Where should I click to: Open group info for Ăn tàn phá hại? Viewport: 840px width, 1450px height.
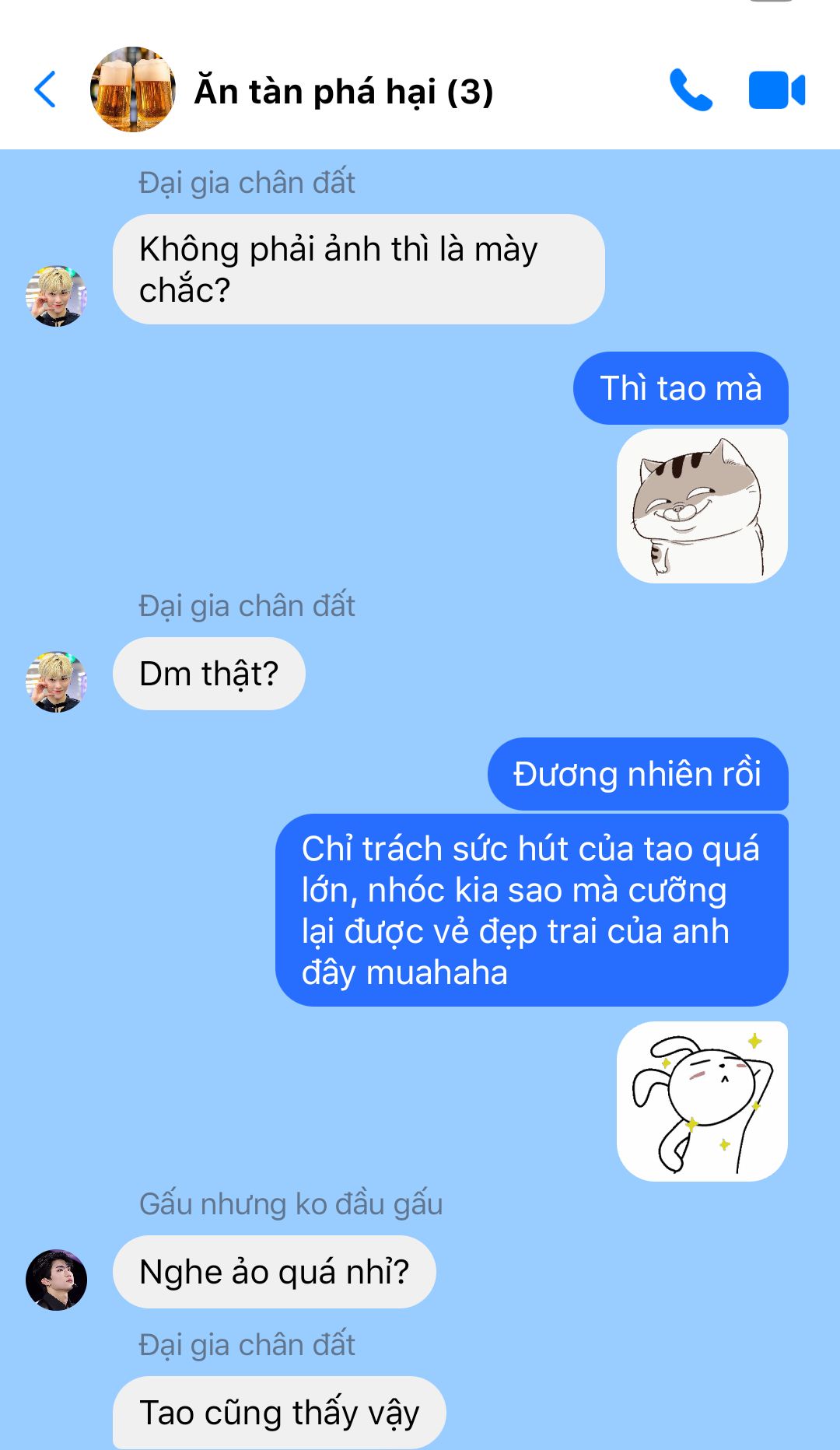344,92
